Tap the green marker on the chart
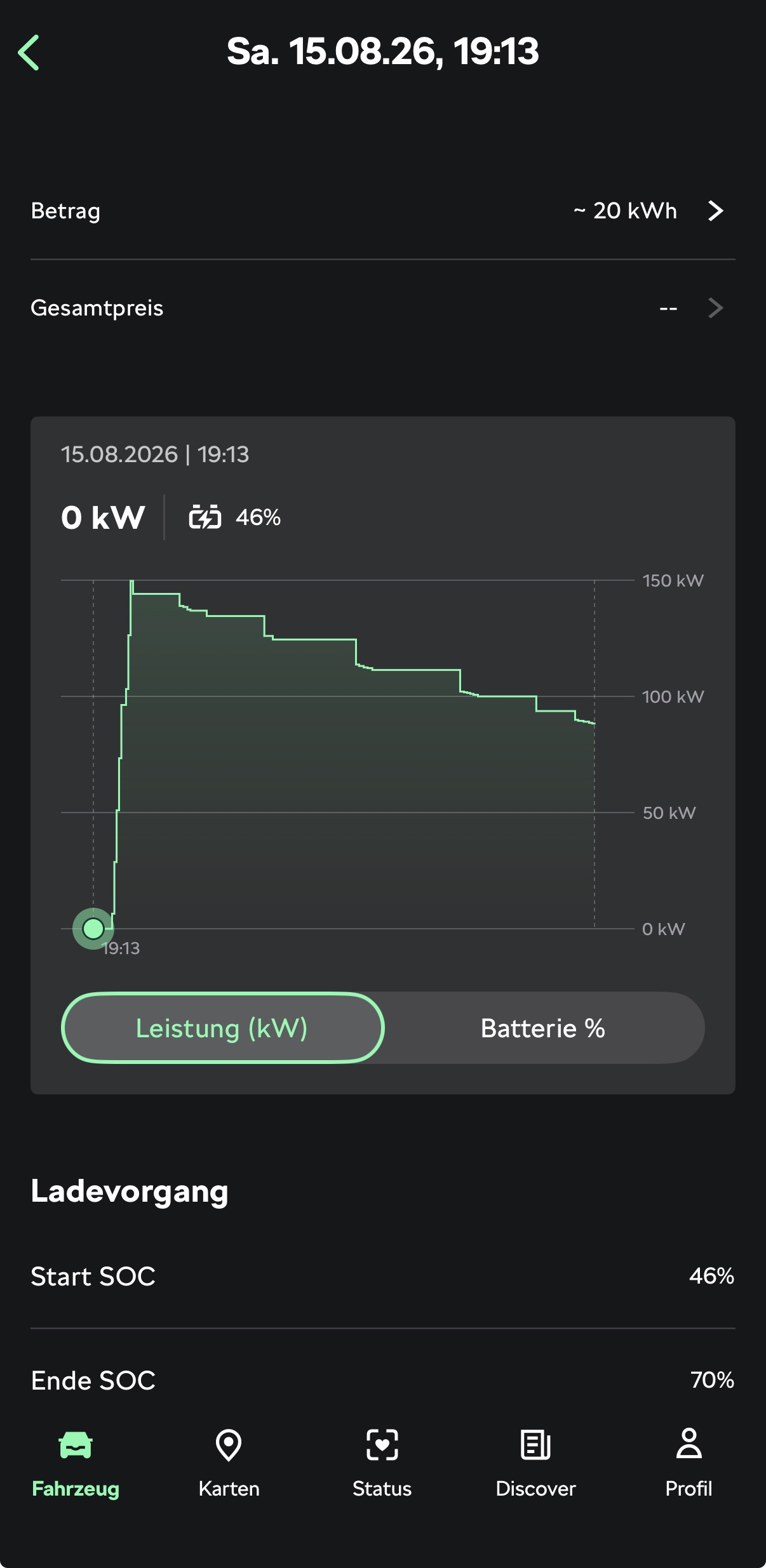This screenshot has width=766, height=1568. (93, 929)
